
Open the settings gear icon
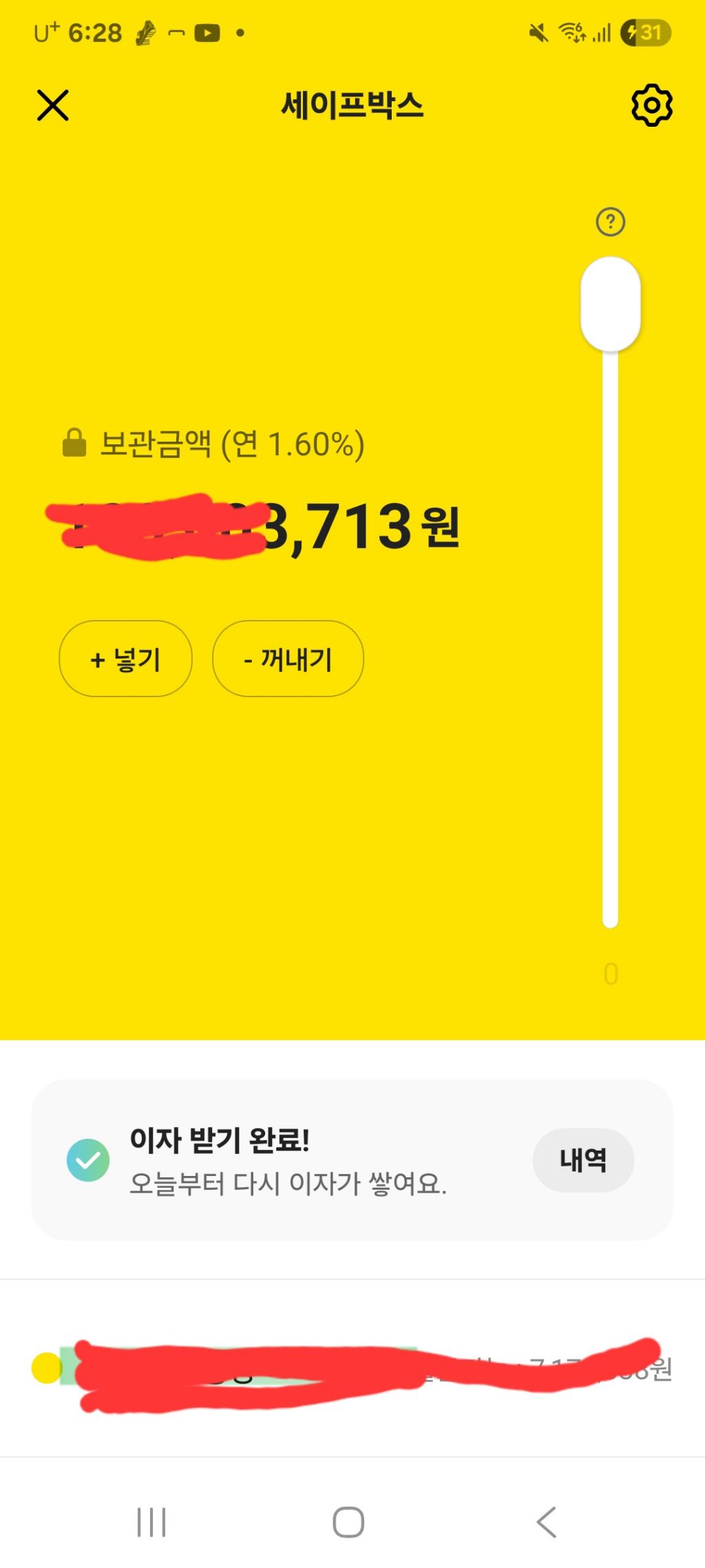(x=651, y=105)
